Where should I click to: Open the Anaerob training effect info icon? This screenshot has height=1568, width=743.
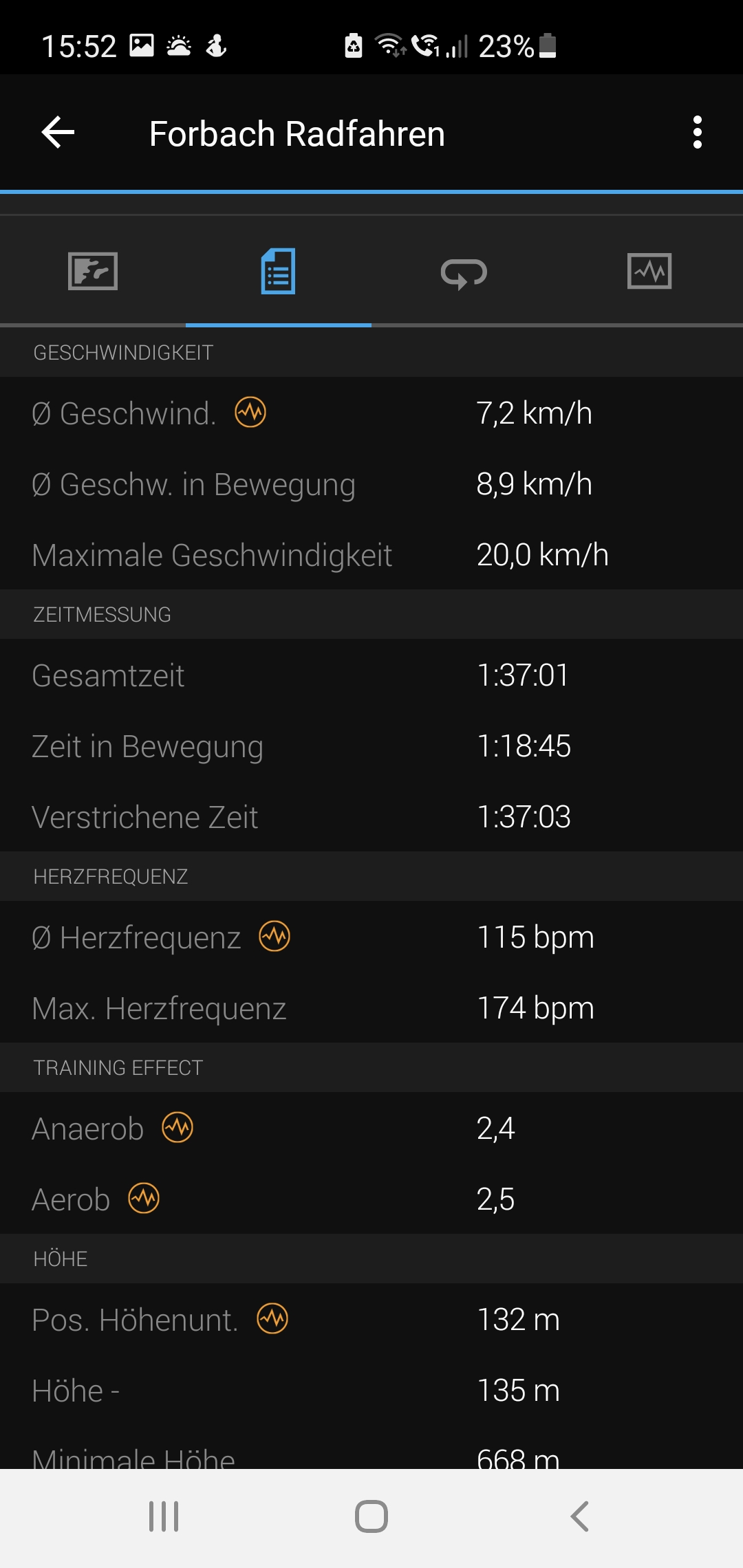[x=177, y=1128]
